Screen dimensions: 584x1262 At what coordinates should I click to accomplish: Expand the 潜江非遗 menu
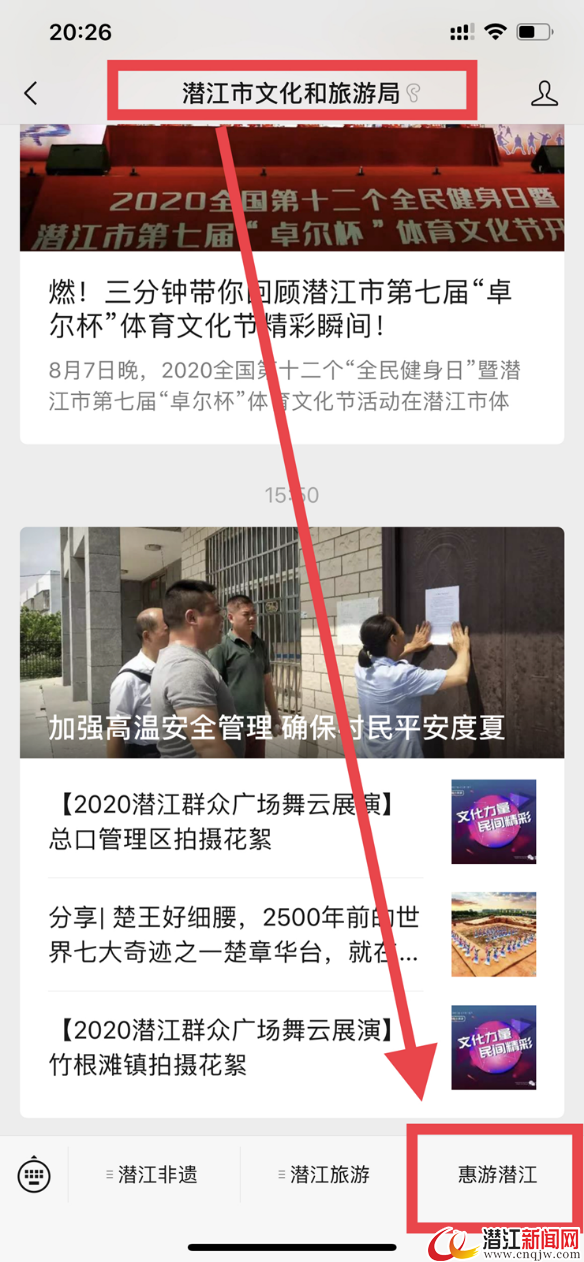pyautogui.click(x=154, y=1174)
